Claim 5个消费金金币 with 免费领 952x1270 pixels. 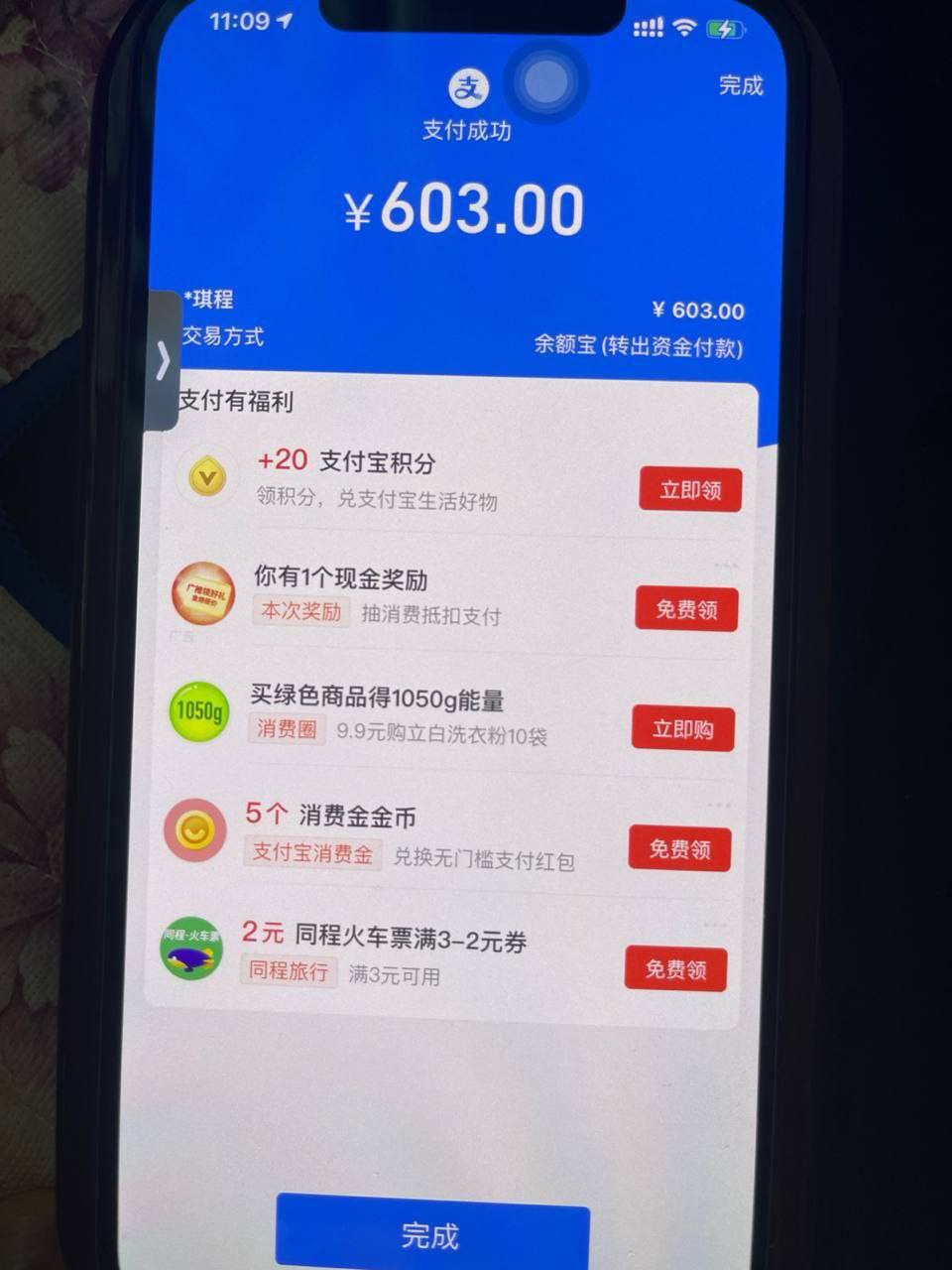679,849
